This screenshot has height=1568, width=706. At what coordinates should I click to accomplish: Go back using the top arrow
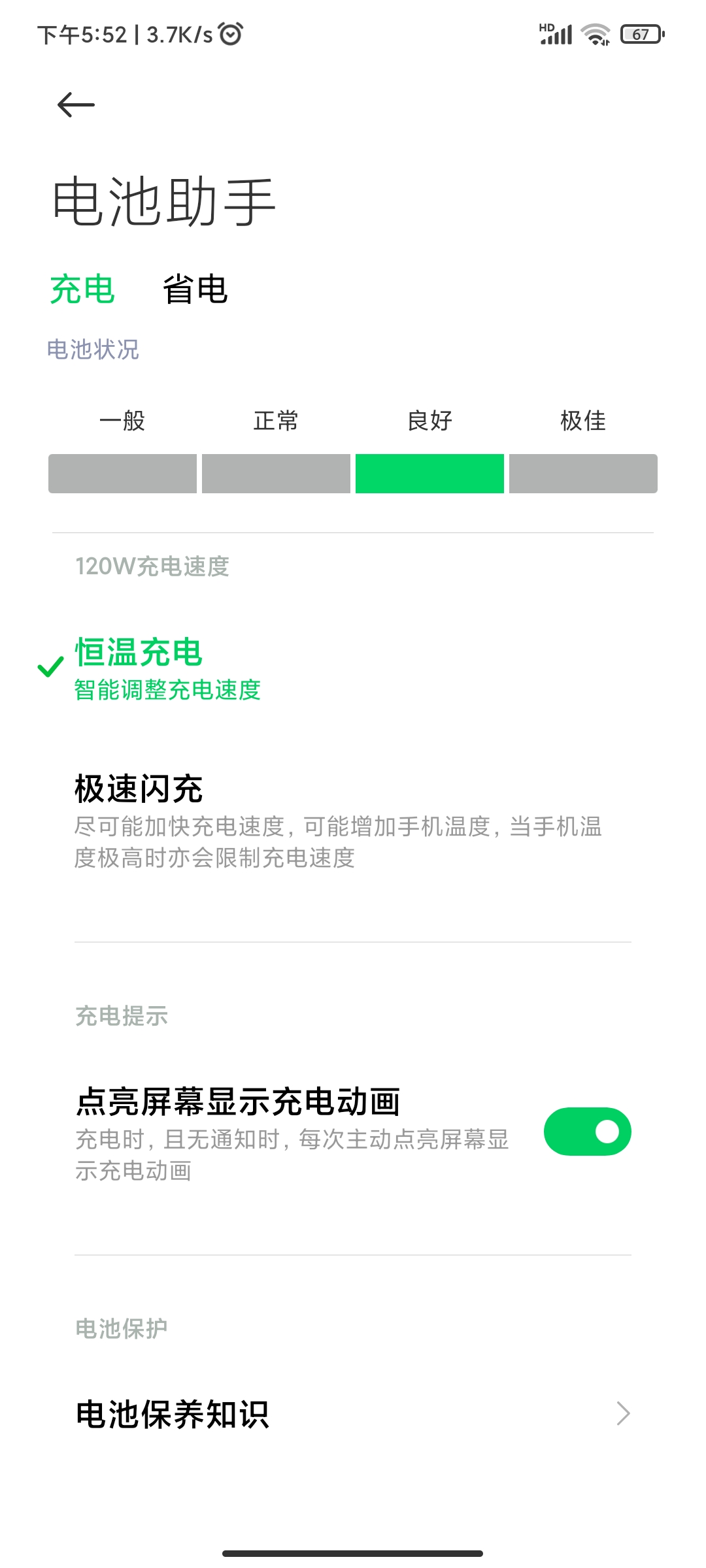tap(76, 105)
